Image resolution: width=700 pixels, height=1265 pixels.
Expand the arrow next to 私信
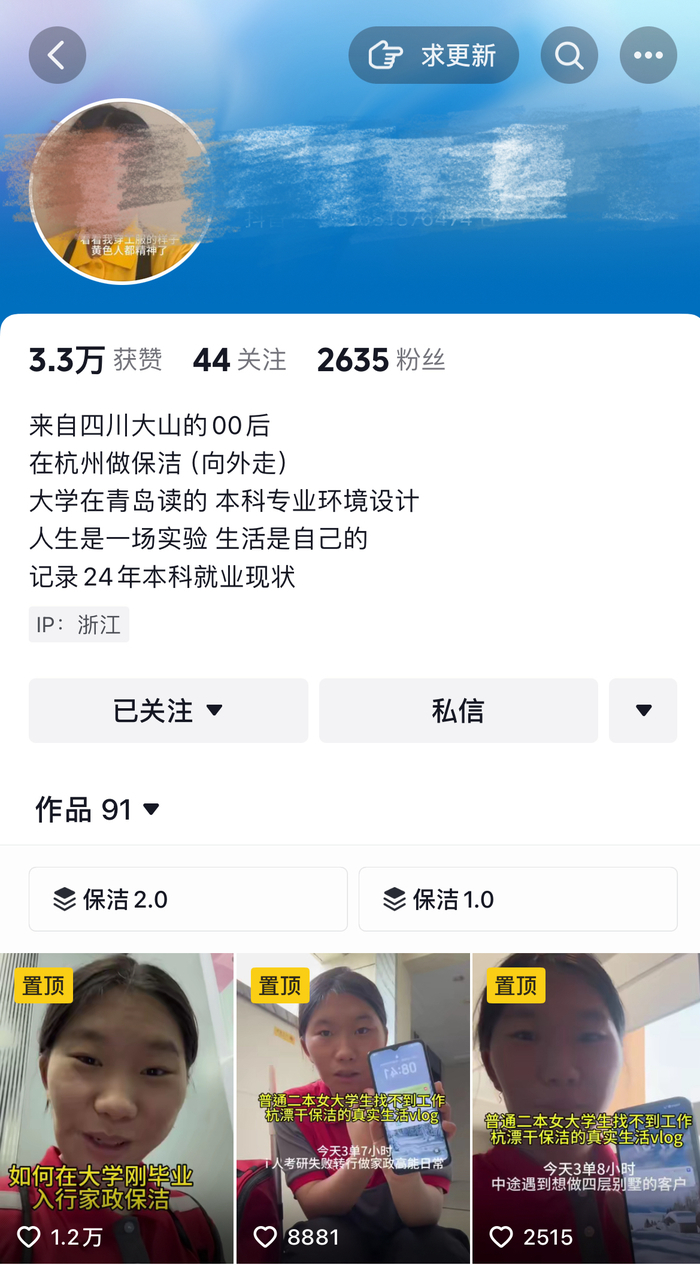pyautogui.click(x=643, y=711)
